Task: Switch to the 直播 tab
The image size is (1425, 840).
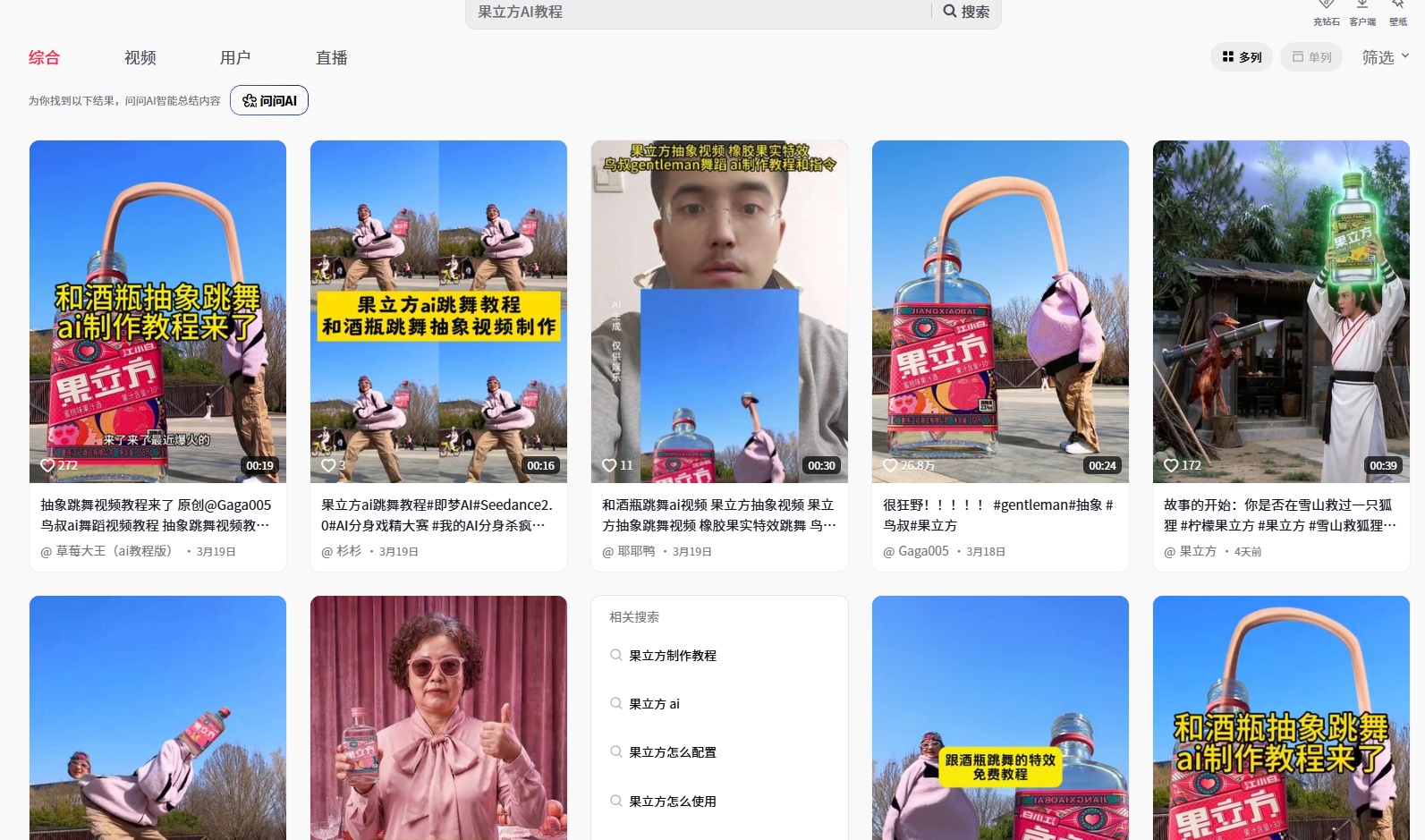Action: [x=331, y=58]
